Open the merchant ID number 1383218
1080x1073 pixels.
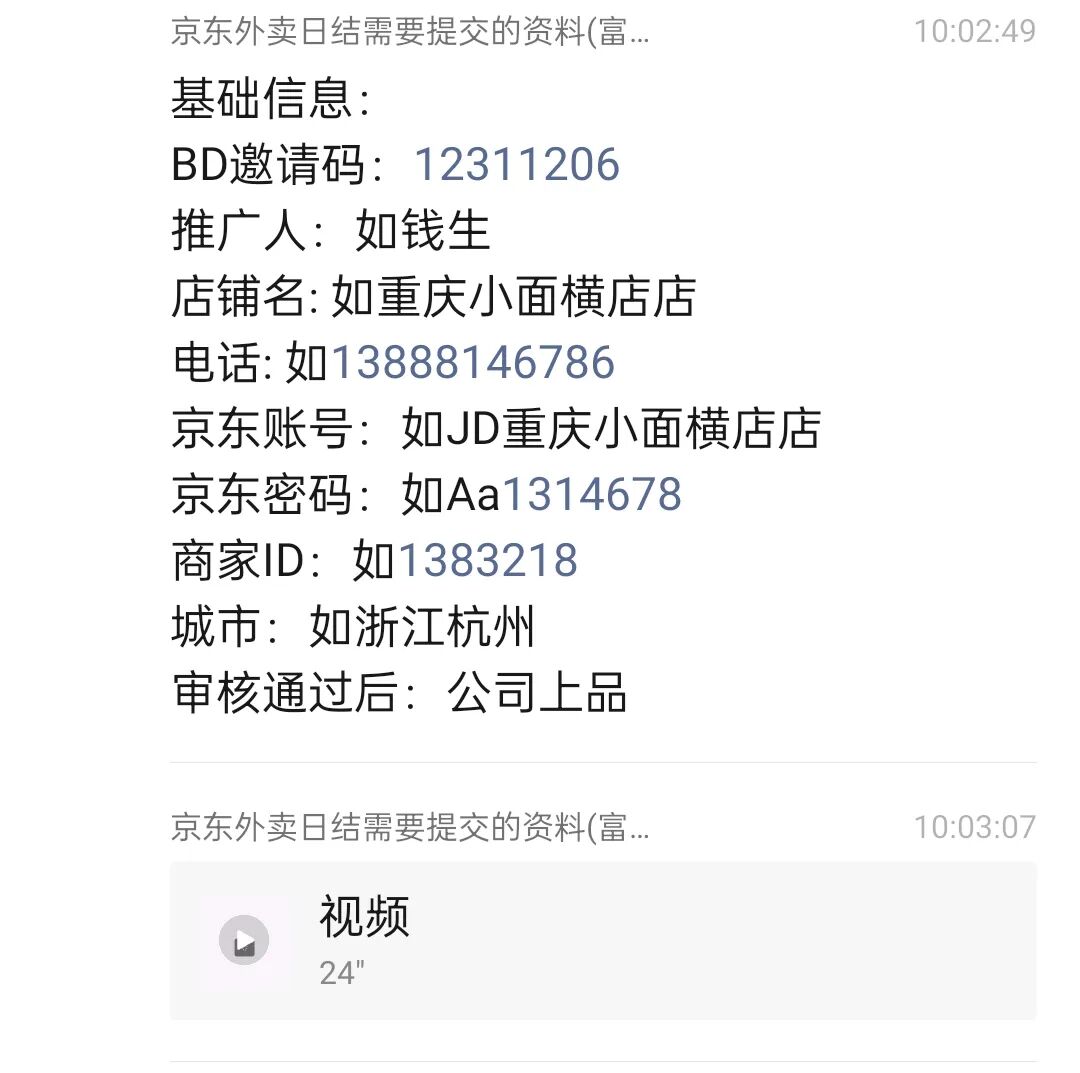(488, 561)
